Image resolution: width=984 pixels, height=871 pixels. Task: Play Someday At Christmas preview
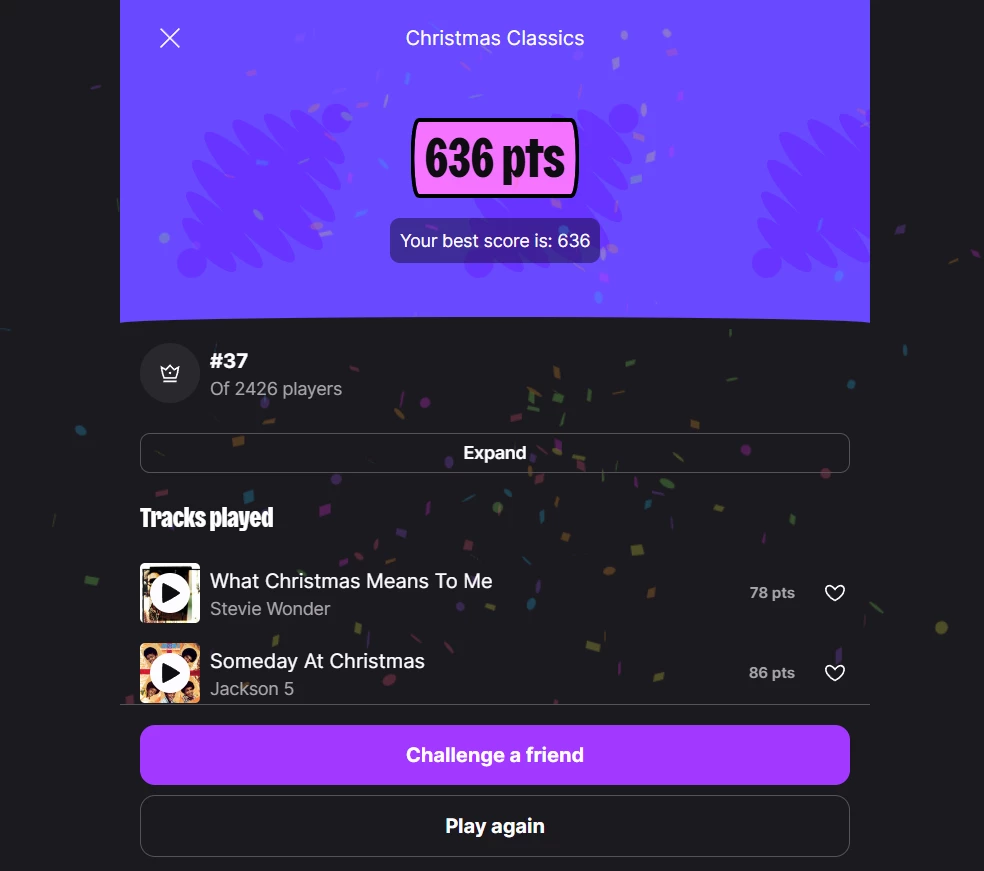[x=171, y=673]
